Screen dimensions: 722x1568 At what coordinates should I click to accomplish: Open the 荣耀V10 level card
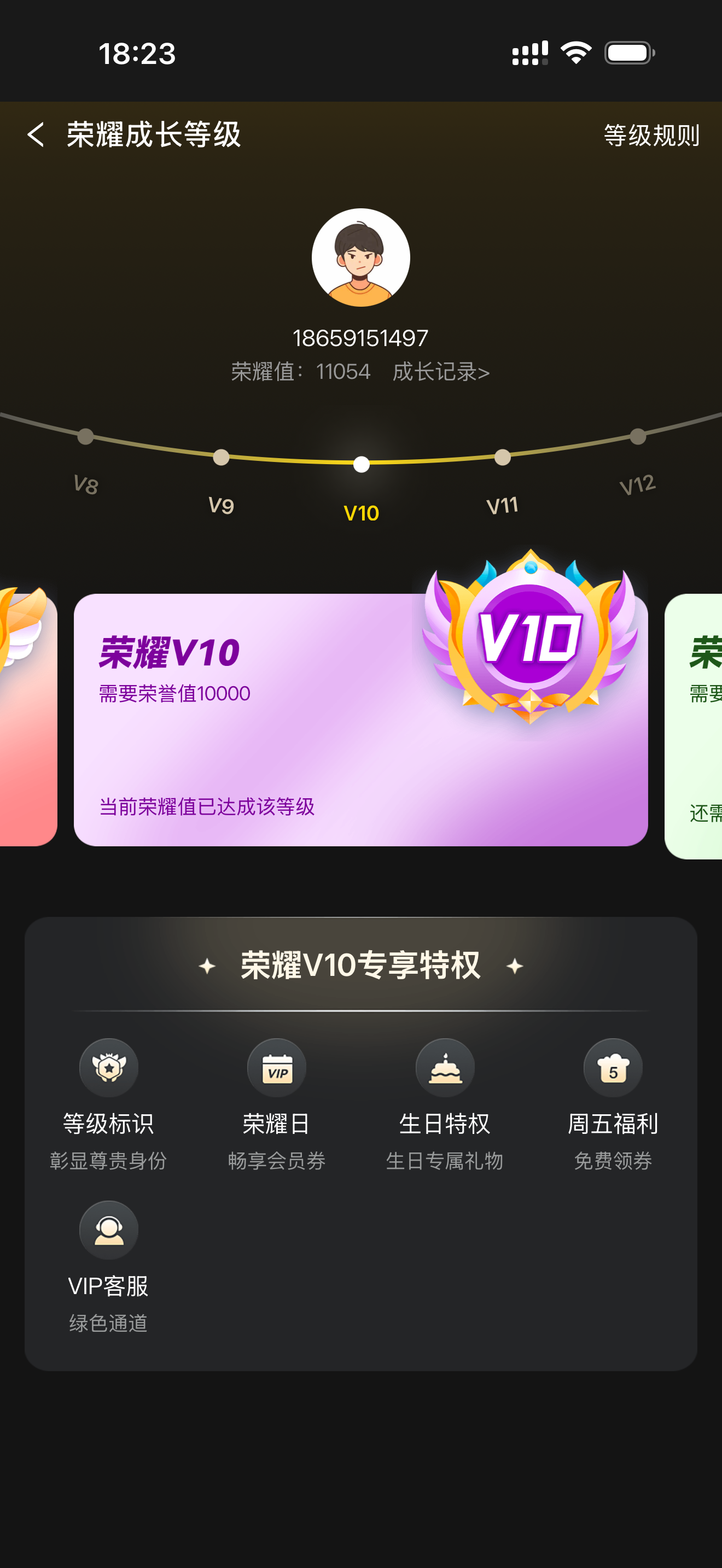[x=360, y=719]
